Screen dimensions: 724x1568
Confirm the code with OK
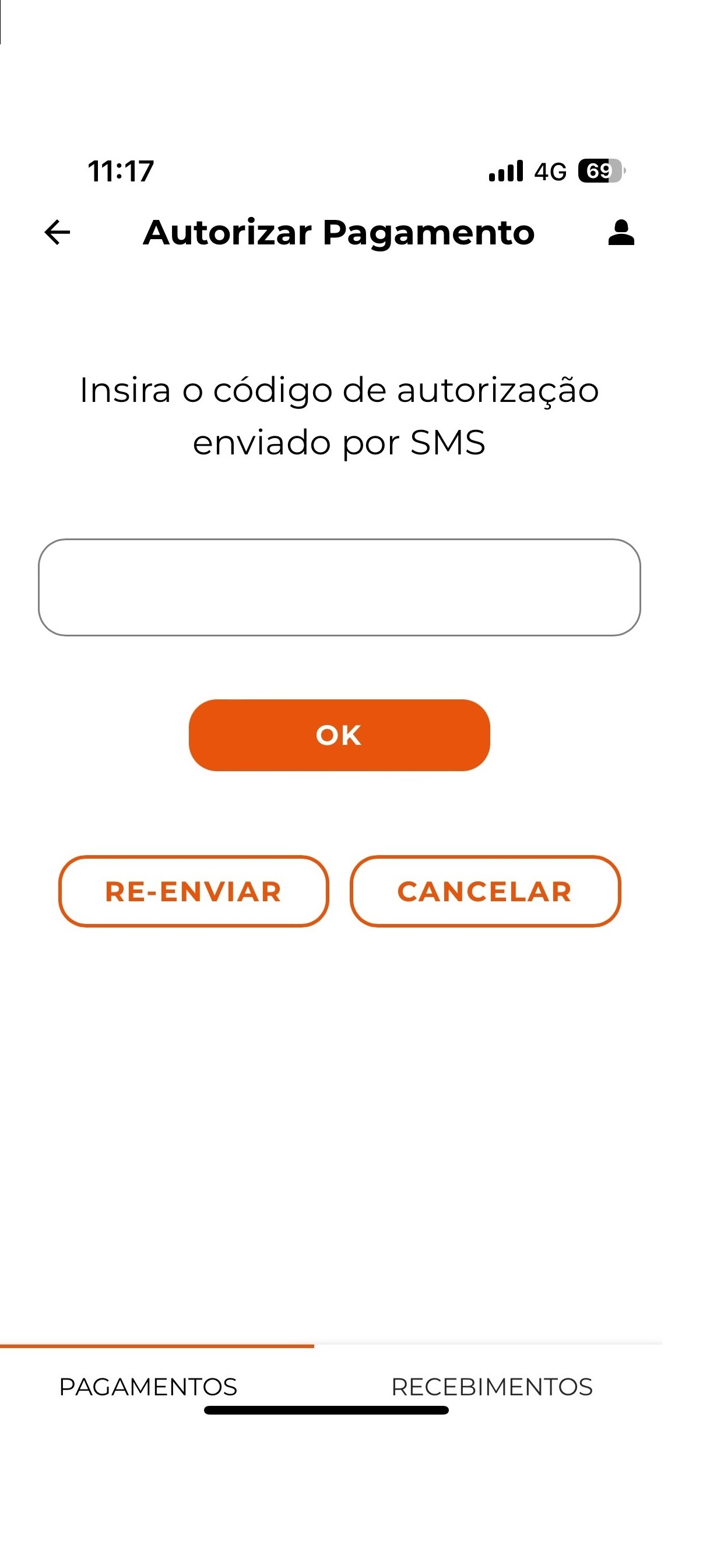tap(339, 736)
